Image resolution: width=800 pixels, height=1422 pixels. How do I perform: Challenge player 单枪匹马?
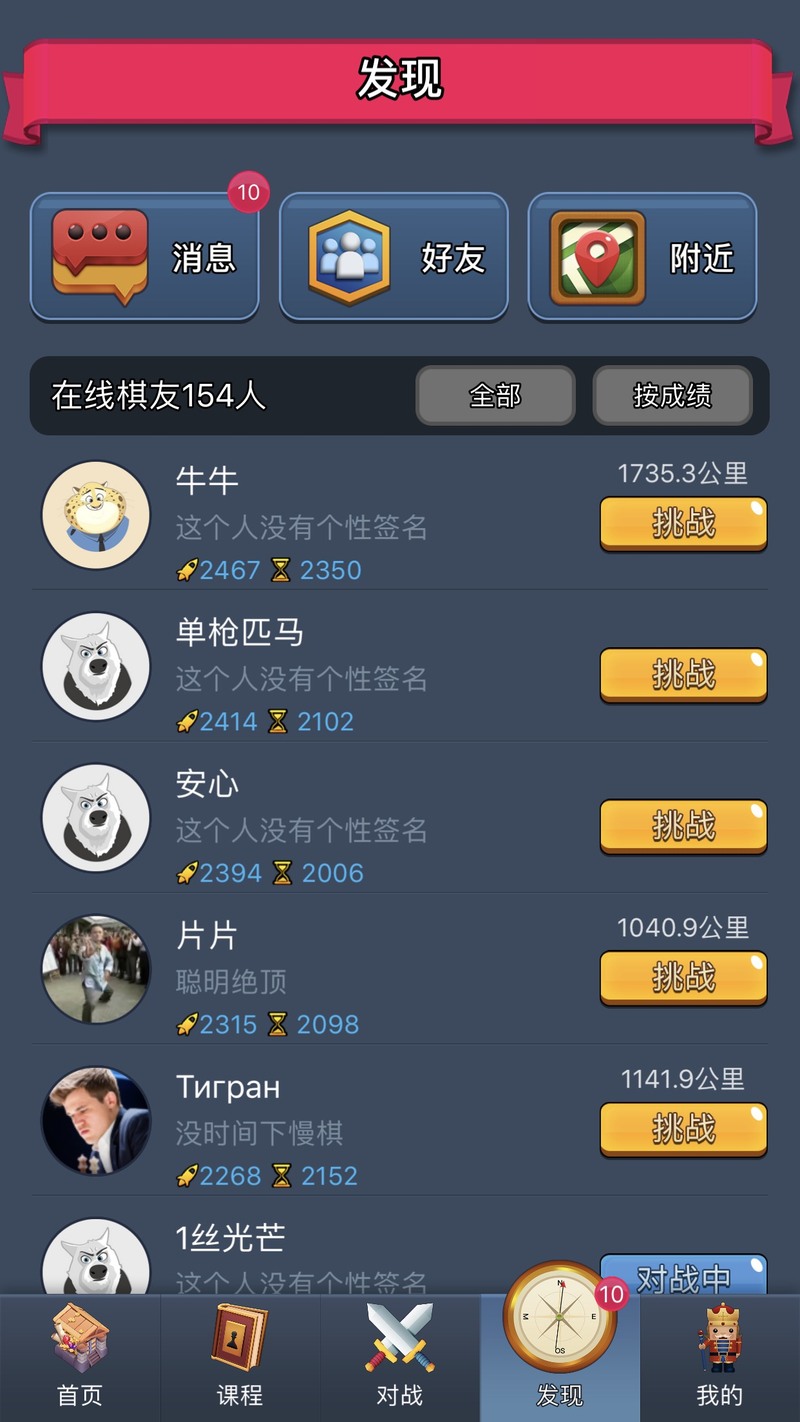[x=683, y=675]
